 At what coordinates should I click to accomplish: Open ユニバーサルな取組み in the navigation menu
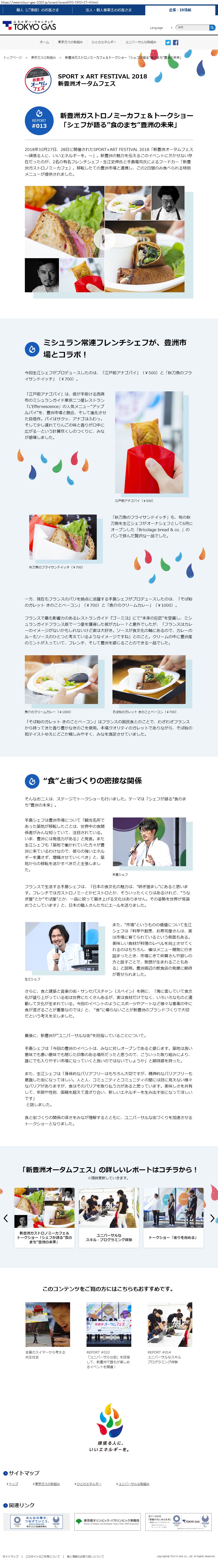141,42
